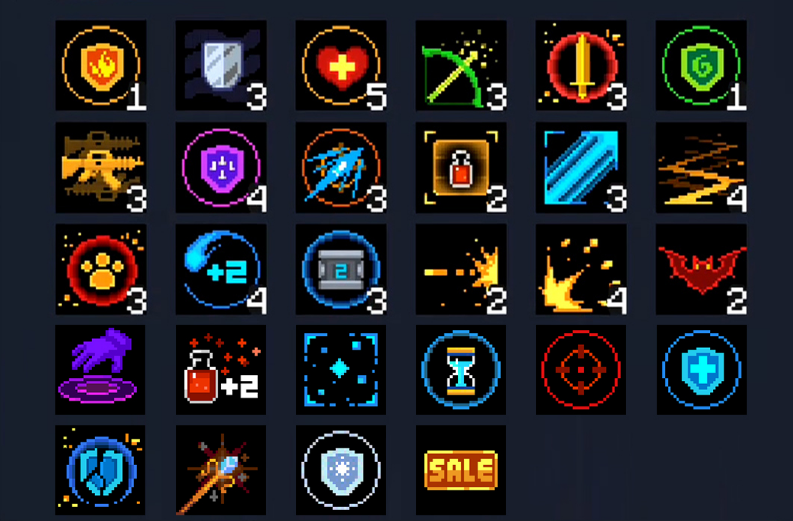
Task: Choose the green bow and arrow buff
Action: pyautogui.click(x=461, y=65)
